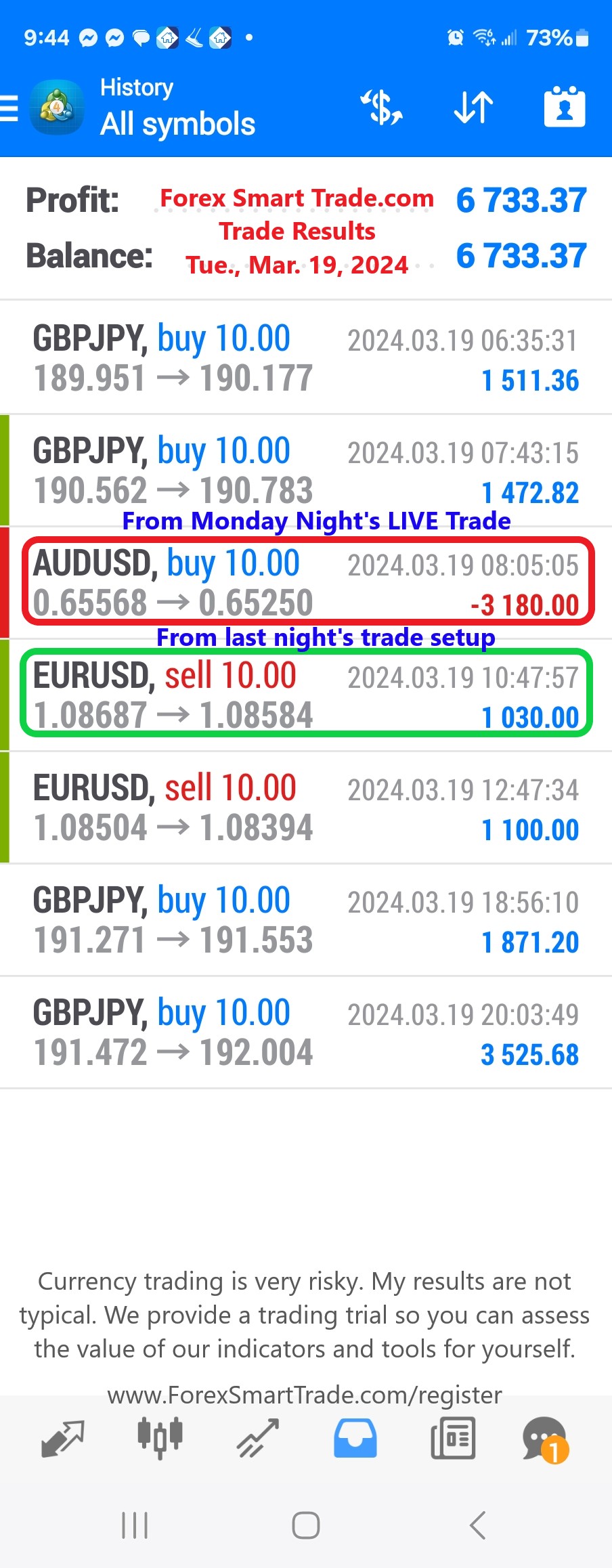Open the chat and messages tab
612x1568 pixels.
545,1438
